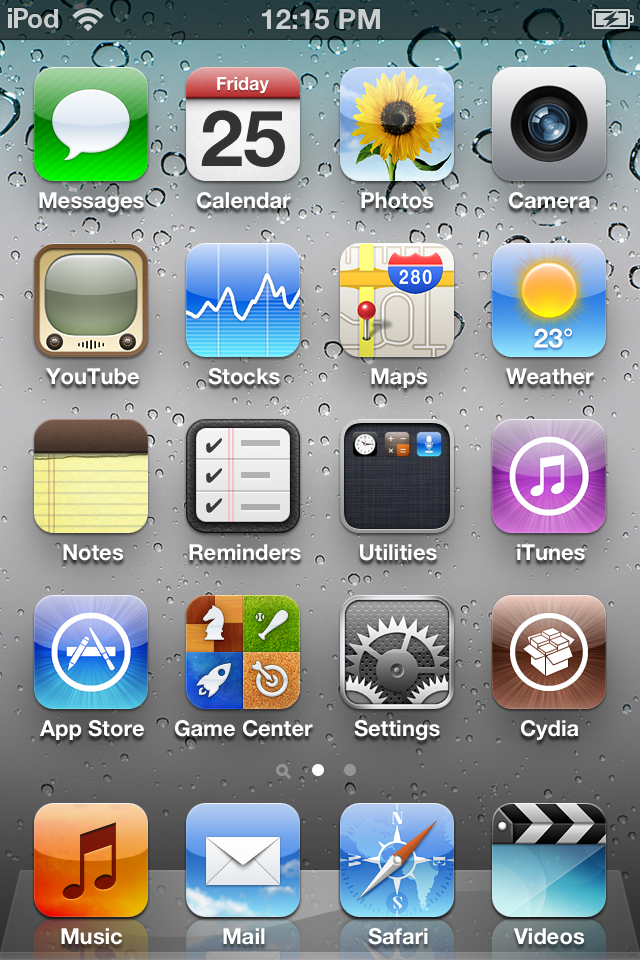Launch the App Store
640x960 pixels.
tap(91, 652)
